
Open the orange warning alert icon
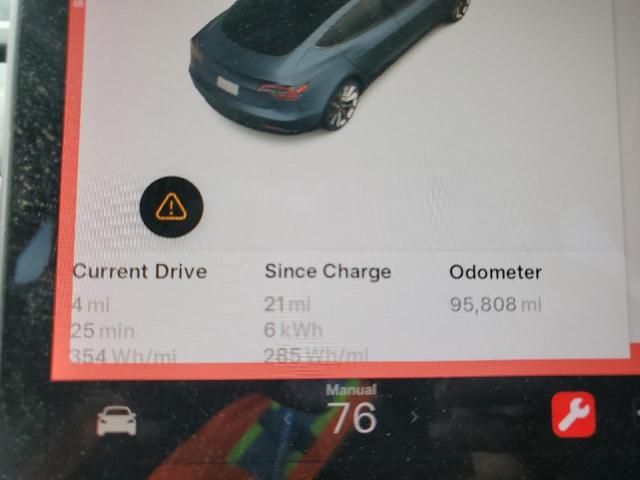[x=172, y=207]
